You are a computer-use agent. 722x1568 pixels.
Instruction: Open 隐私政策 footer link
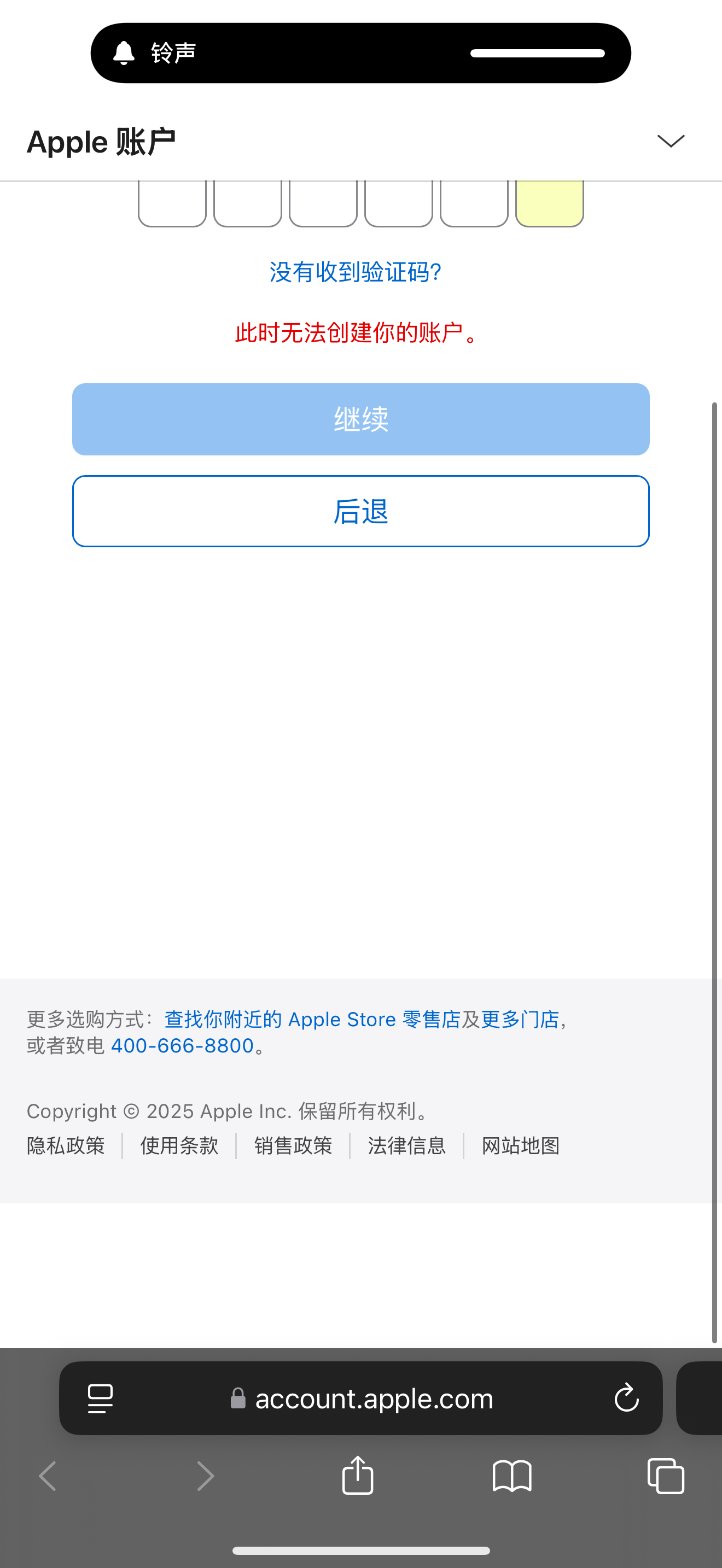pos(66,1145)
